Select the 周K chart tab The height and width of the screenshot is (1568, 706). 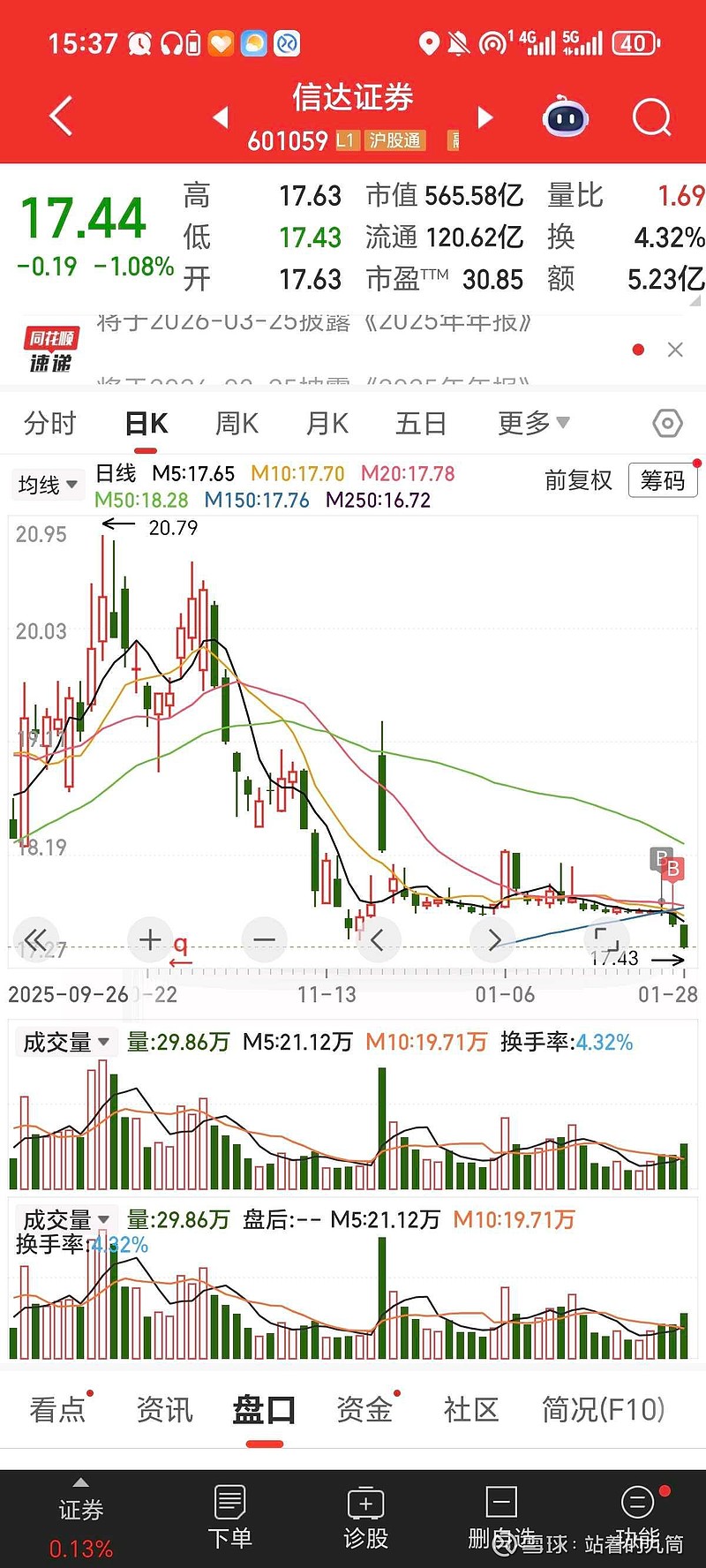[237, 424]
